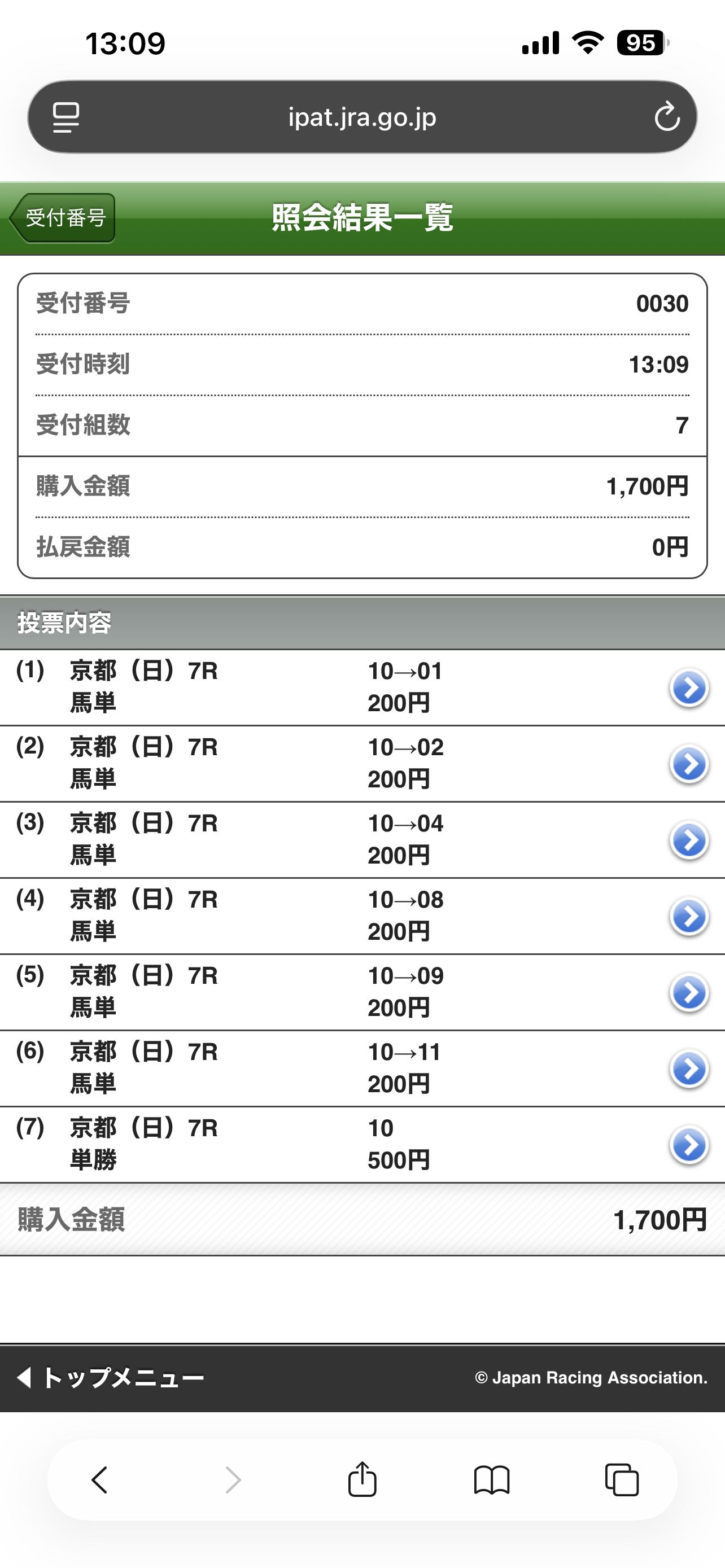Tap the ipat.jra.go.jp address bar
This screenshot has height=1568, width=725.
point(362,116)
